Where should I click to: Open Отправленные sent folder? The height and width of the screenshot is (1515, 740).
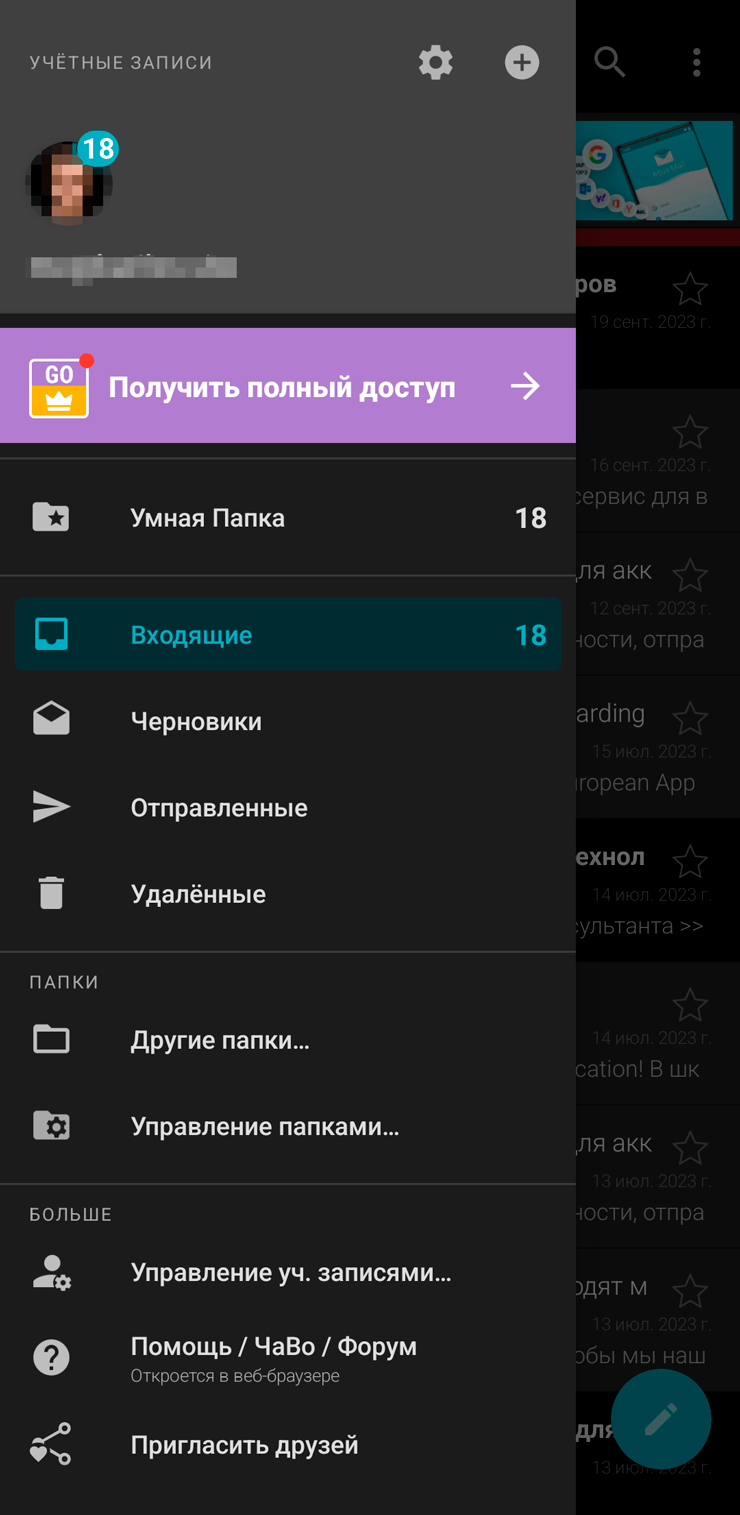(288, 807)
